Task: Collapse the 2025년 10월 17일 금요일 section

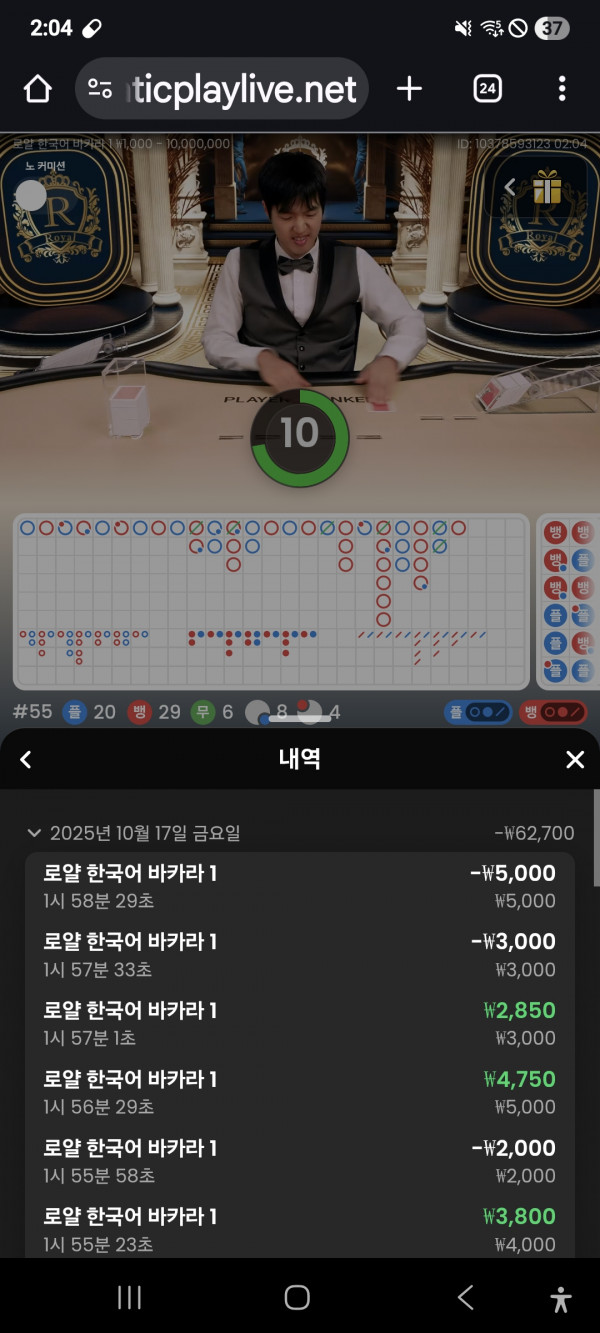Action: [x=34, y=833]
